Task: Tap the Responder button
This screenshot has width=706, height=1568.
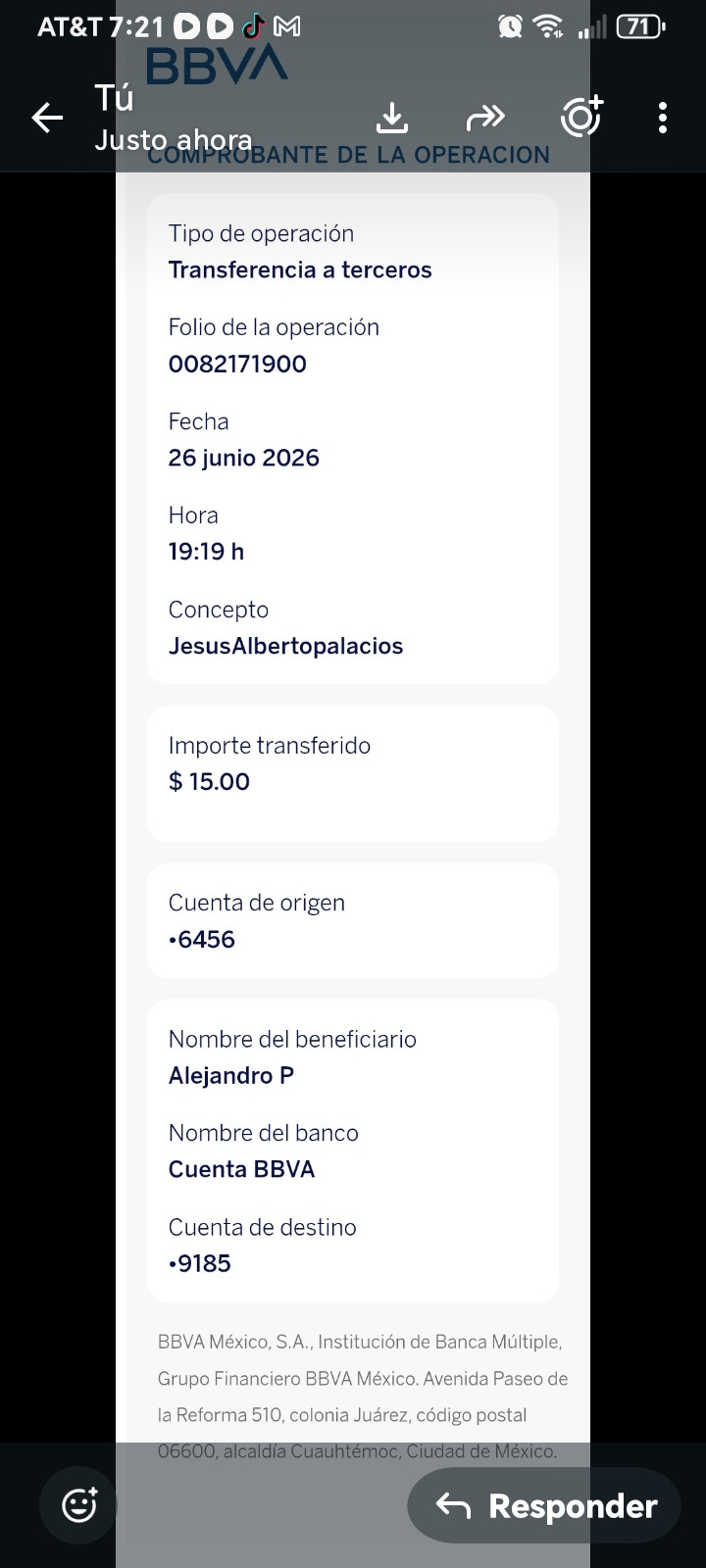Action: click(544, 1505)
